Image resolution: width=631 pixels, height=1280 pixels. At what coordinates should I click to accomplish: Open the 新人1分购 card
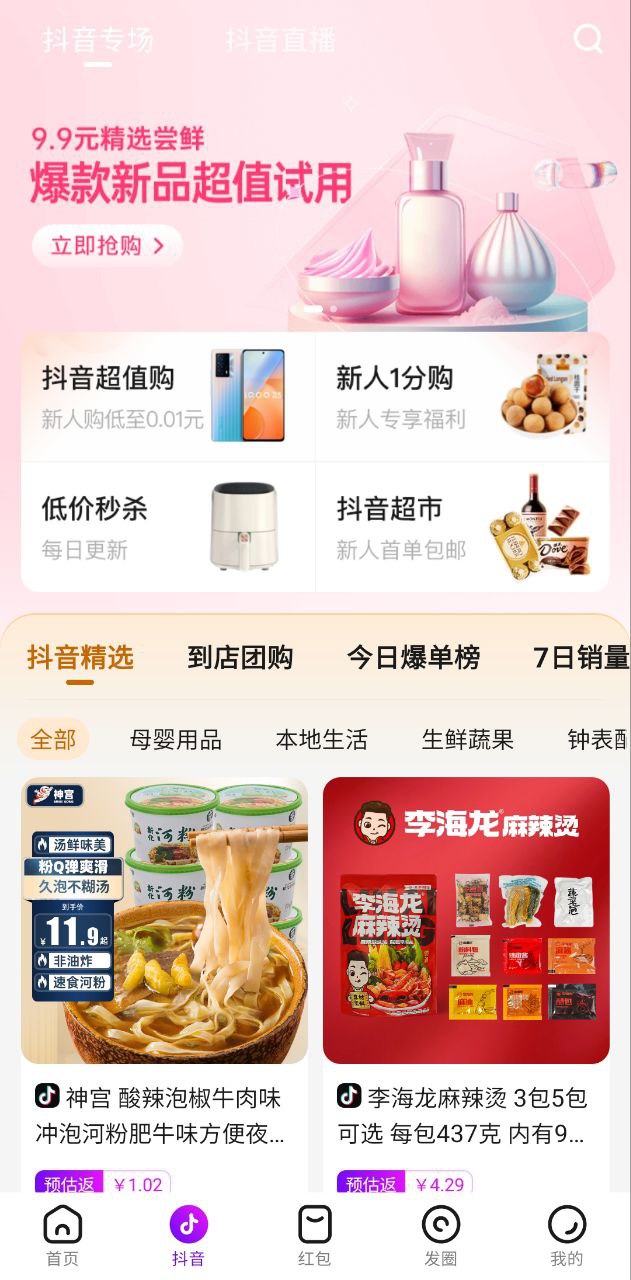(462, 396)
